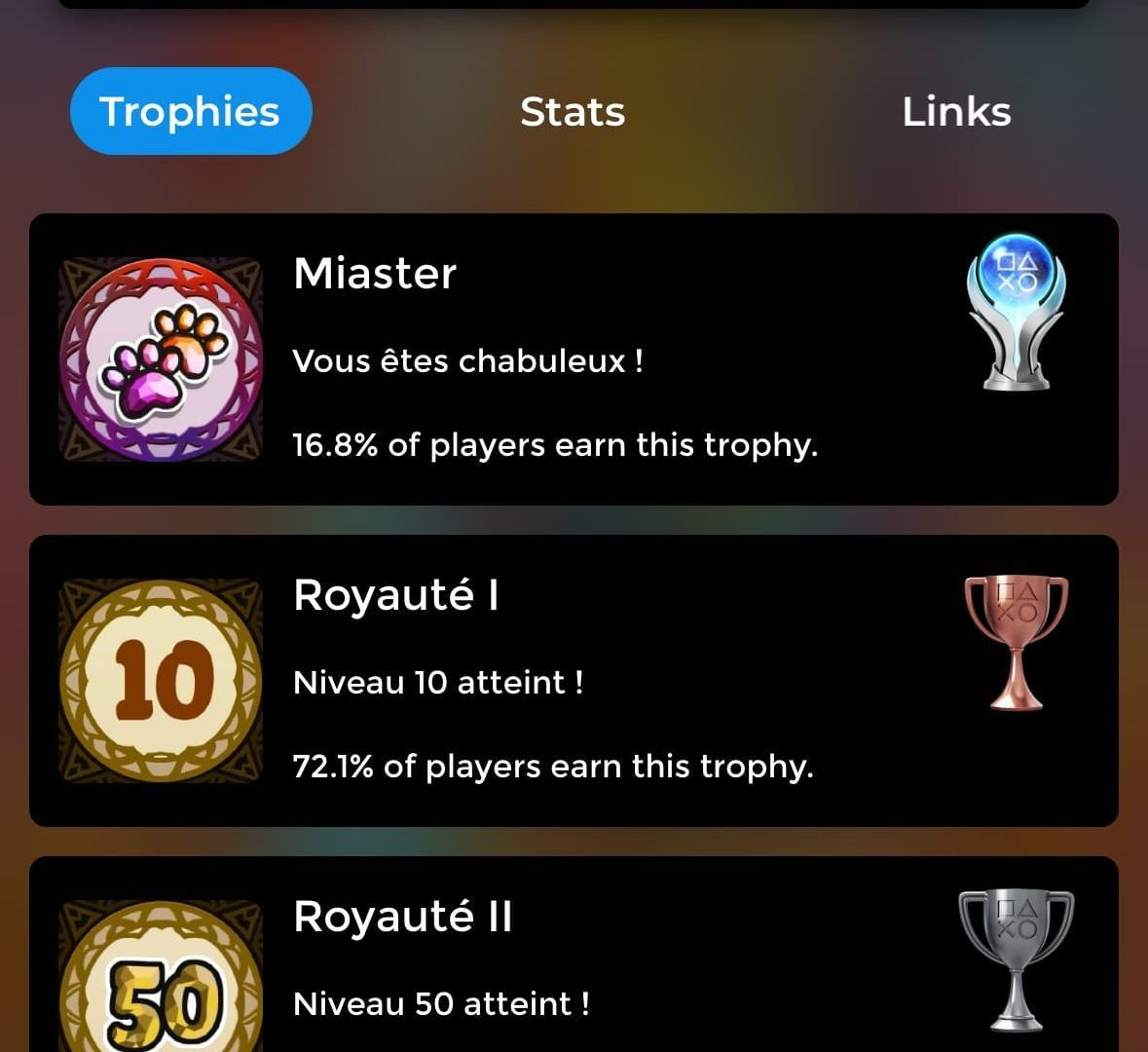Viewport: 1148px width, 1052px height.
Task: Open the Links tab
Action: point(956,112)
